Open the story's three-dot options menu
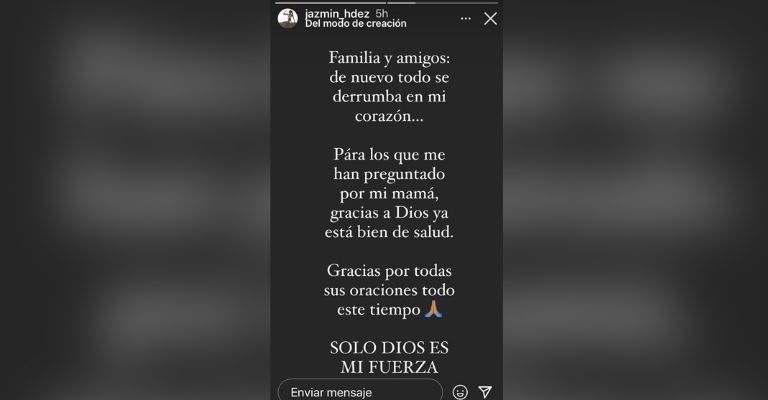Image resolution: width=768 pixels, height=400 pixels. coord(463,18)
